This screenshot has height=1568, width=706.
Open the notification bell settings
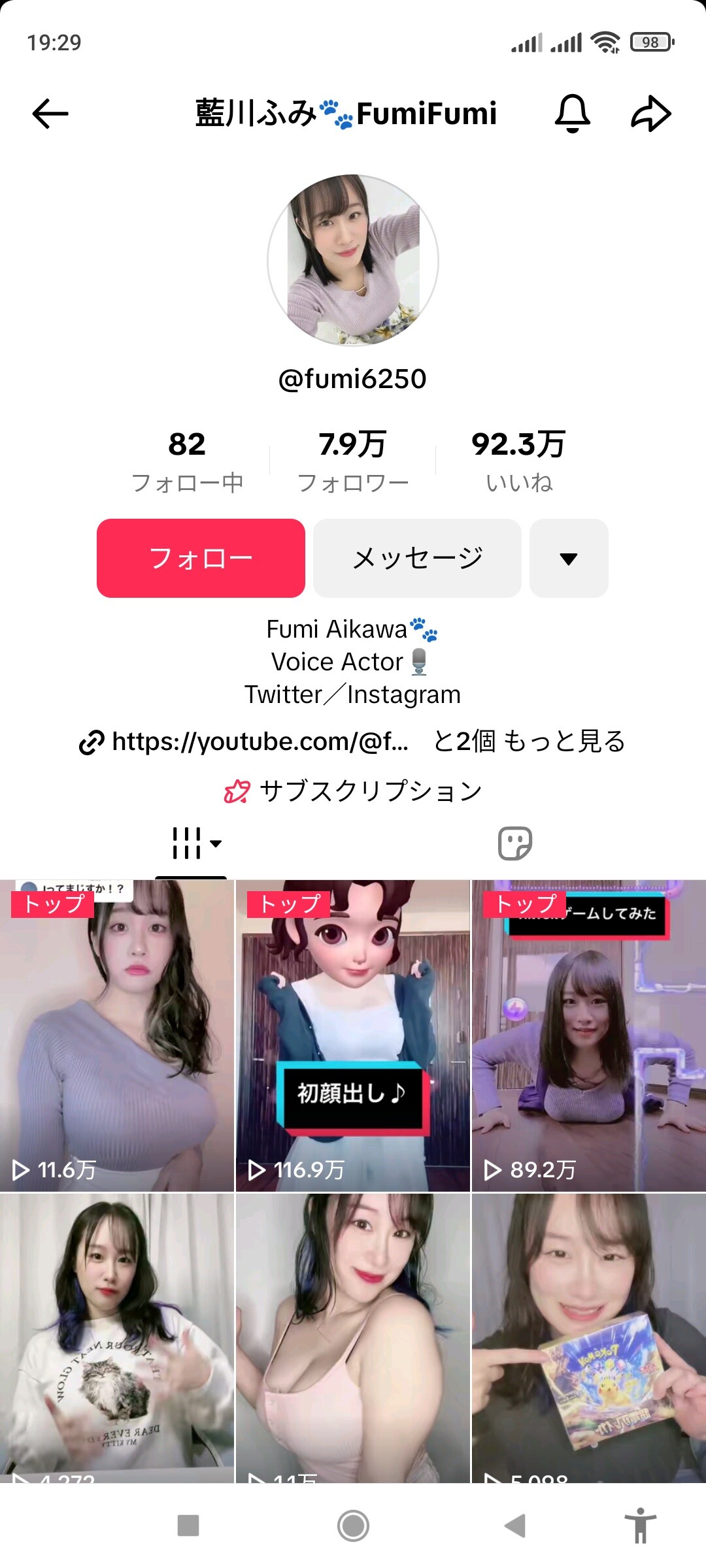(572, 114)
